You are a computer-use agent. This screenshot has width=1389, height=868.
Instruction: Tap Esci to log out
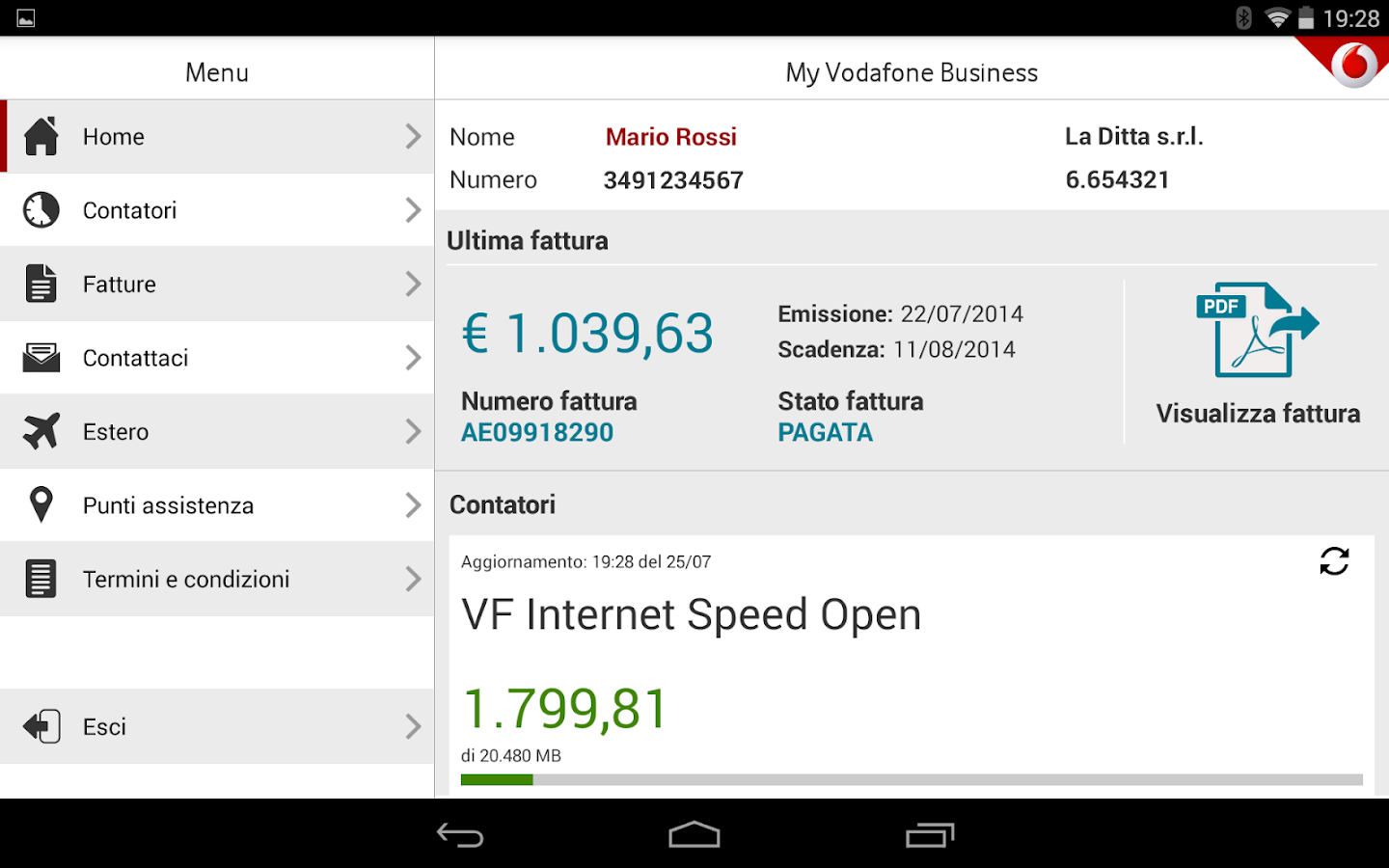click(217, 726)
